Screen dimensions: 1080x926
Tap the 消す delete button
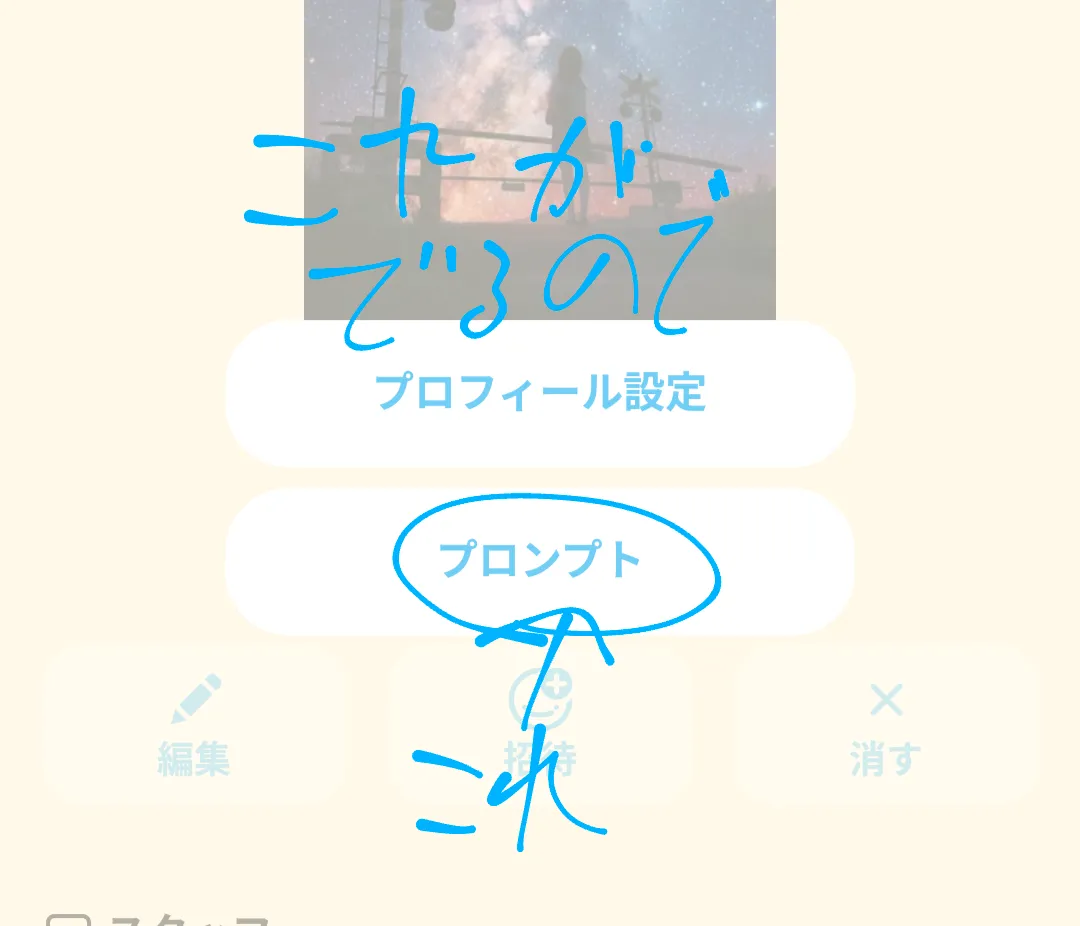(886, 723)
